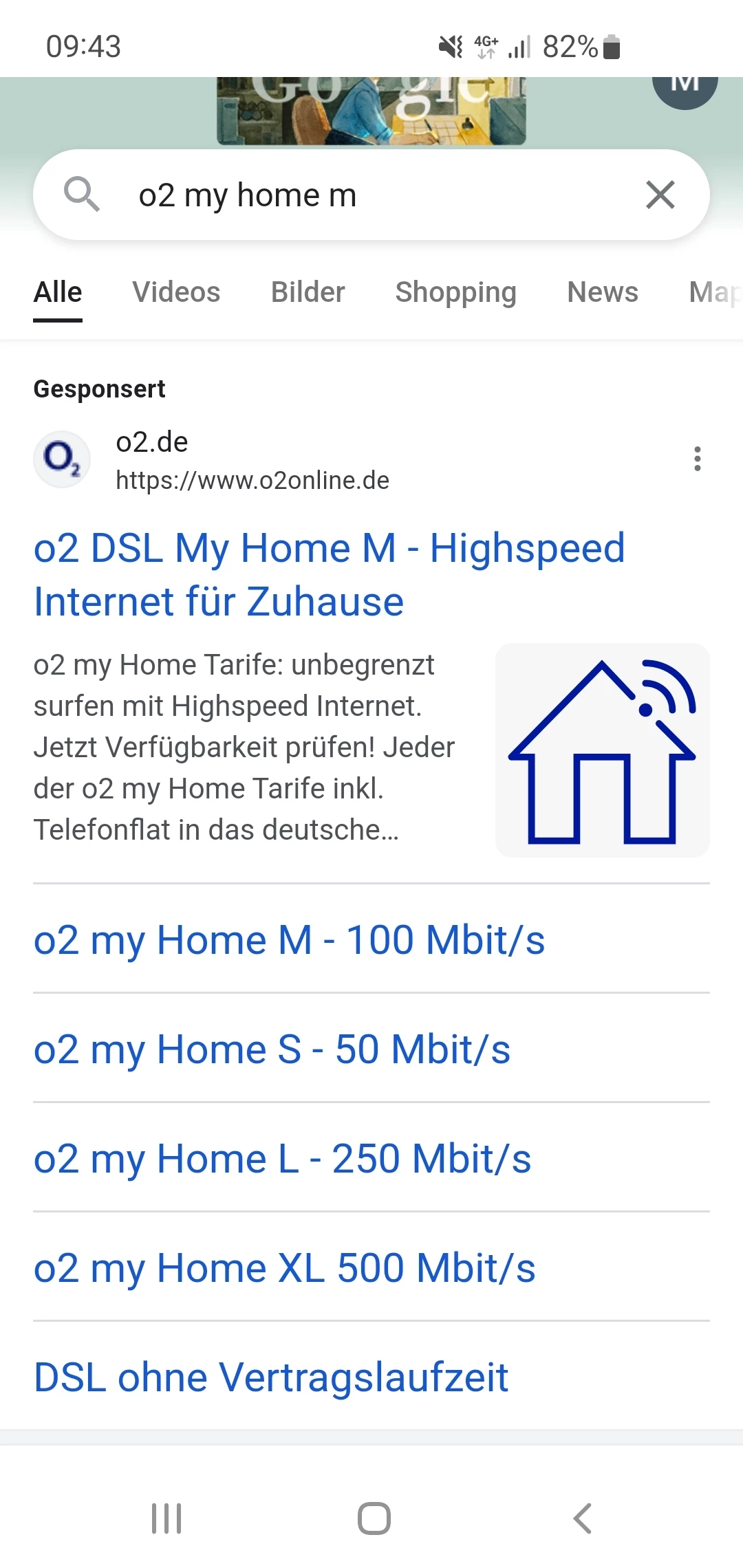Clear the search query with the X

click(660, 195)
